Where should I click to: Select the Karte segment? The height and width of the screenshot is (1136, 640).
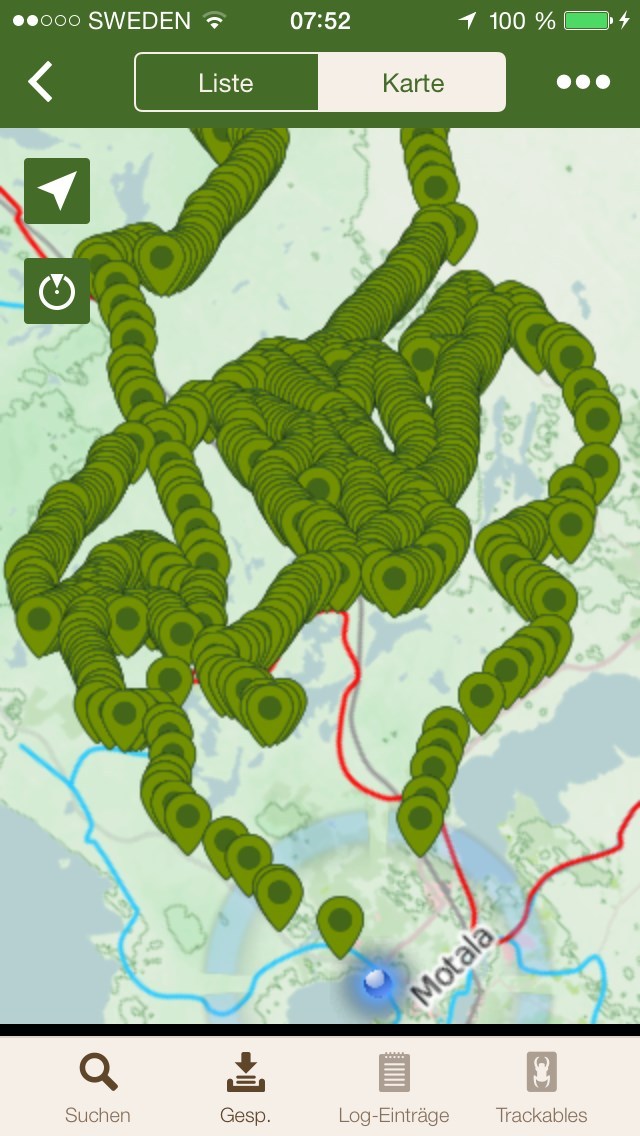point(412,82)
